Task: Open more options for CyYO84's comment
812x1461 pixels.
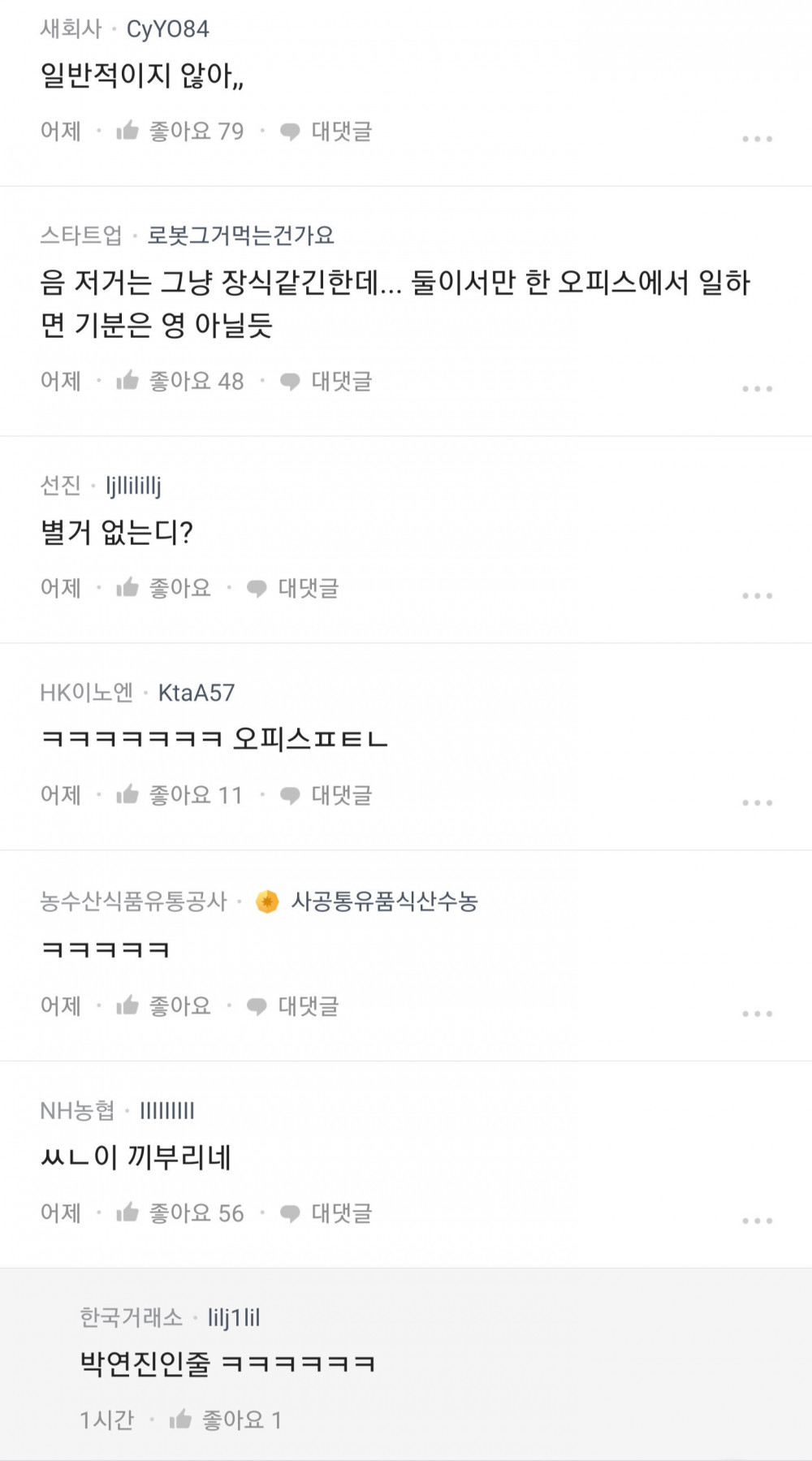Action: [x=757, y=139]
